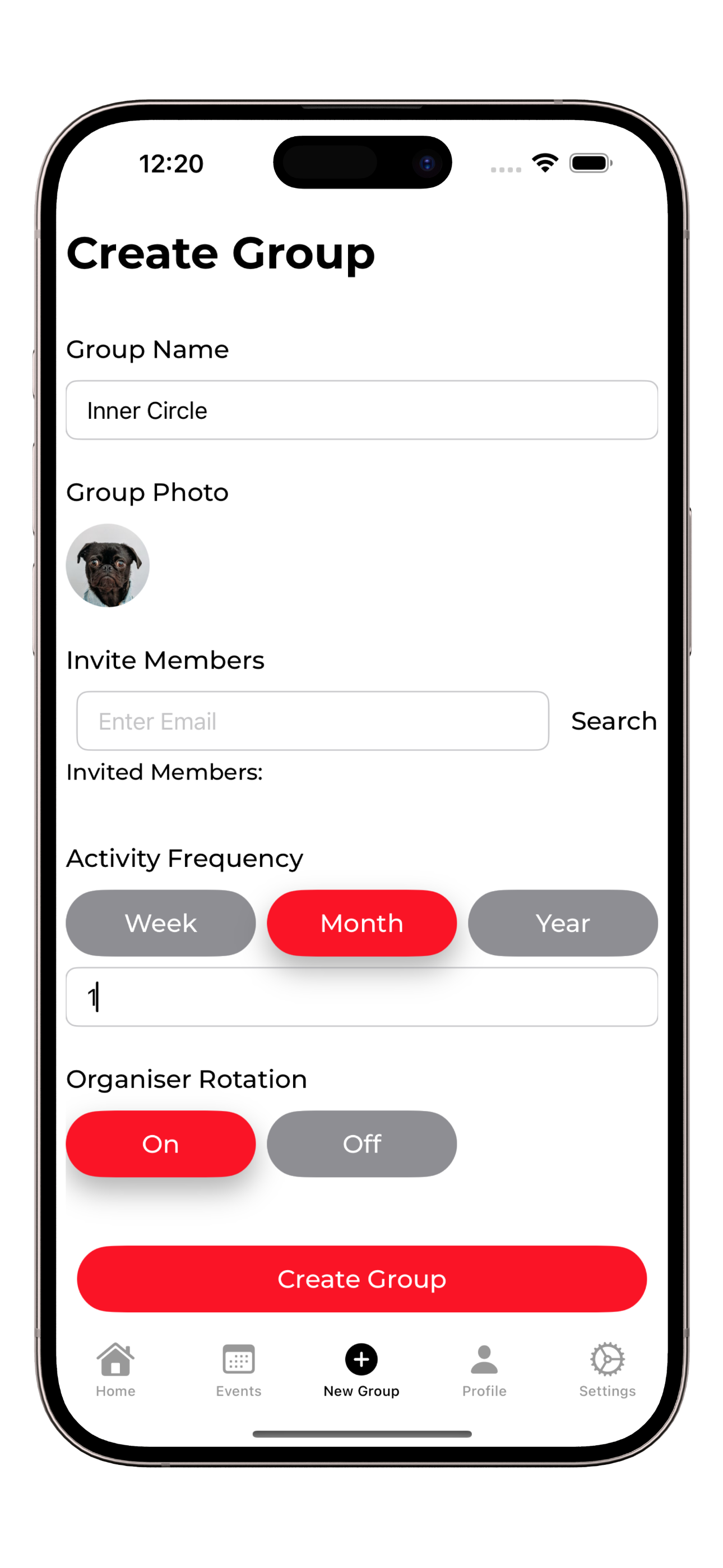The image size is (723, 1568).
Task: Select Month activity frequency
Action: pyautogui.click(x=361, y=923)
